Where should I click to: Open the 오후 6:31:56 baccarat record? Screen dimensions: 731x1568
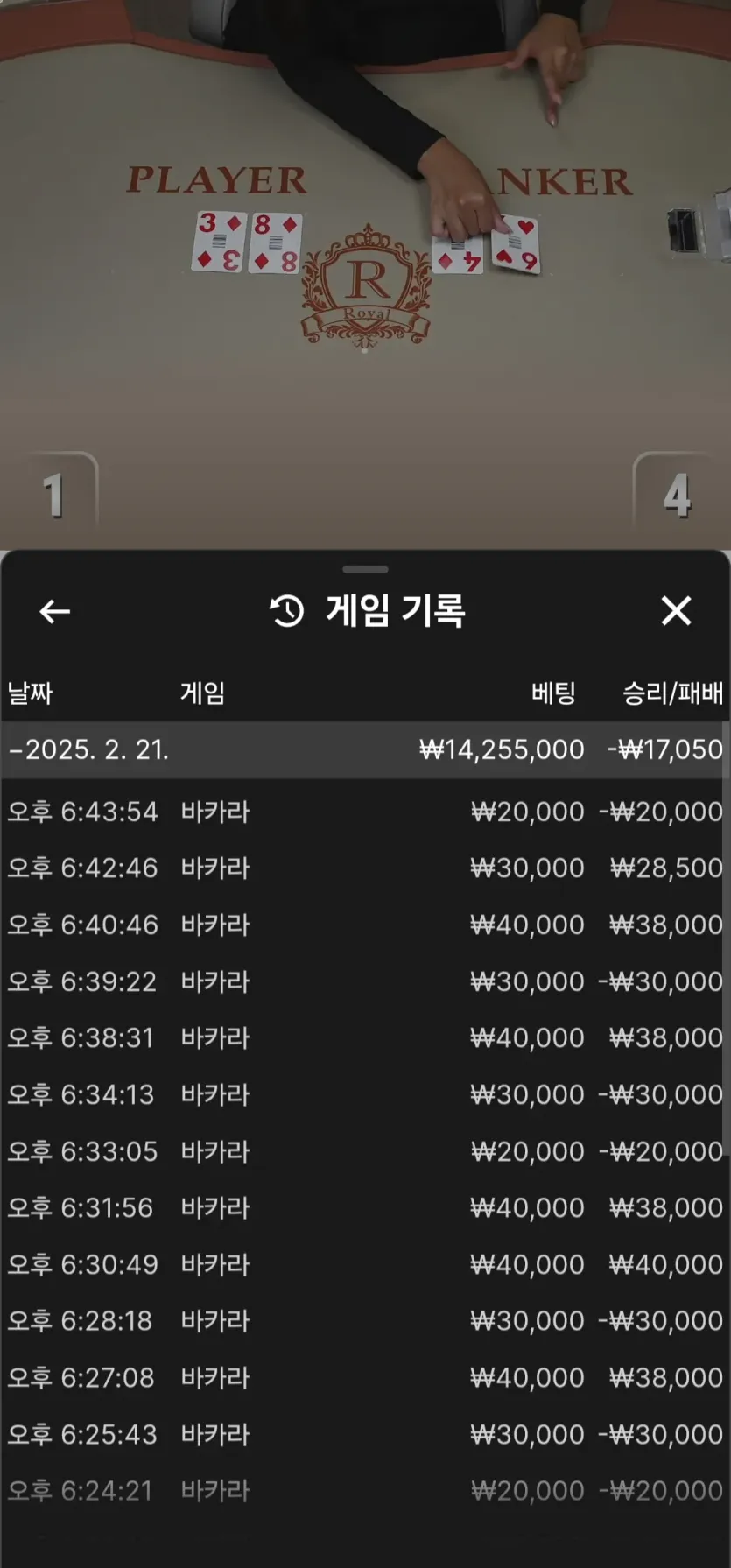tap(363, 1207)
